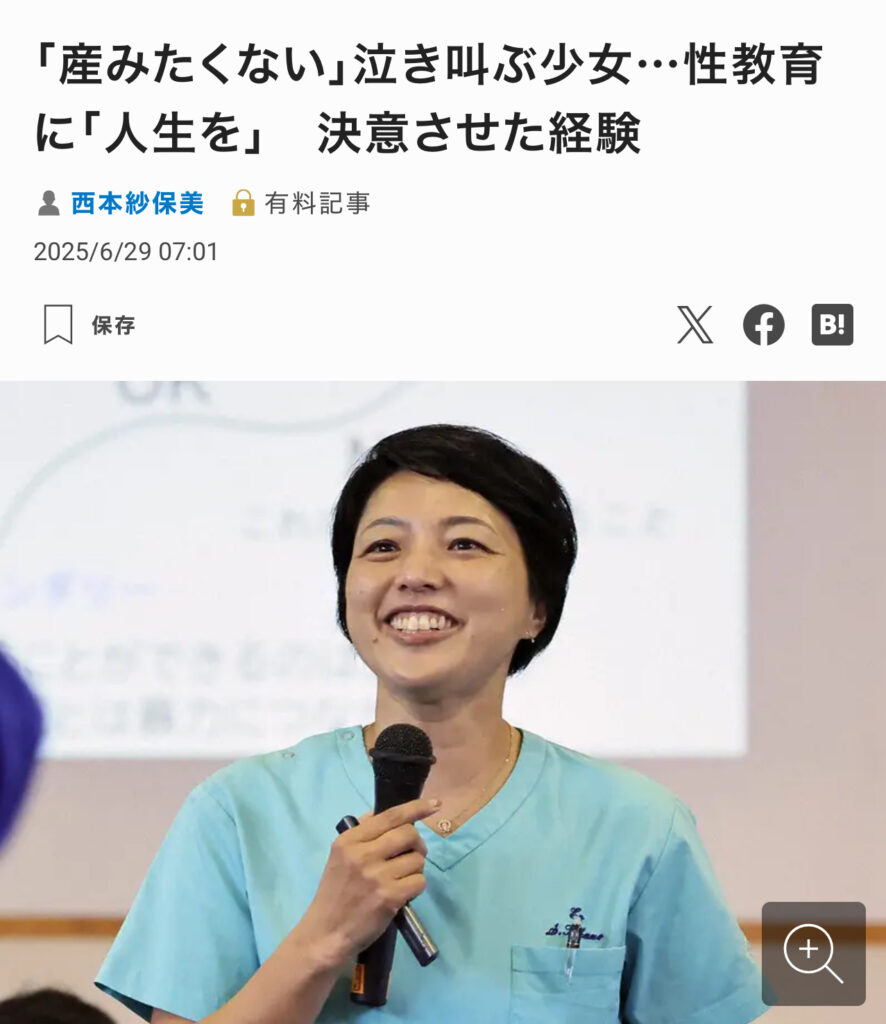Share the article on Facebook
Screen dimensions: 886x1024
click(x=763, y=325)
